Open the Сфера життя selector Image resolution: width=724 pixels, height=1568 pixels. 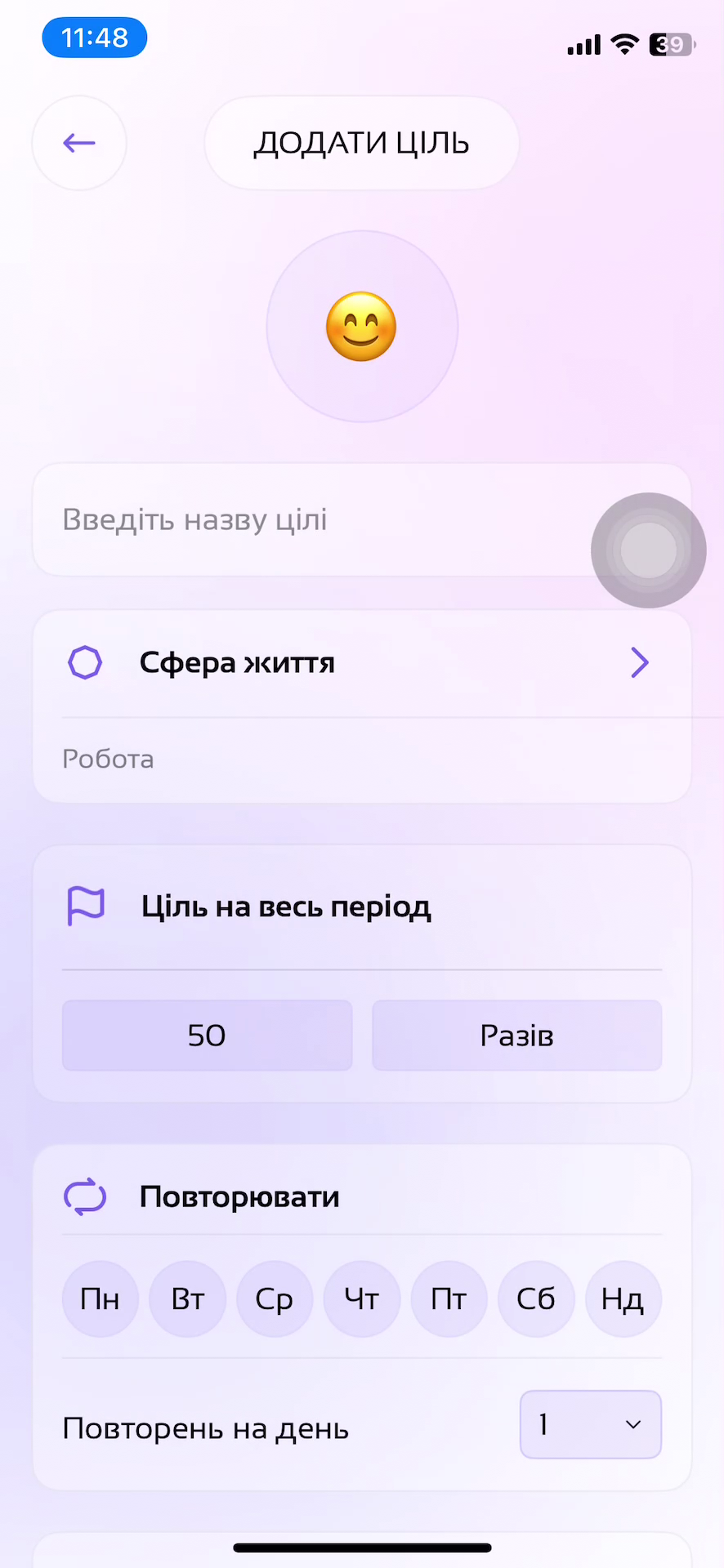(361, 663)
